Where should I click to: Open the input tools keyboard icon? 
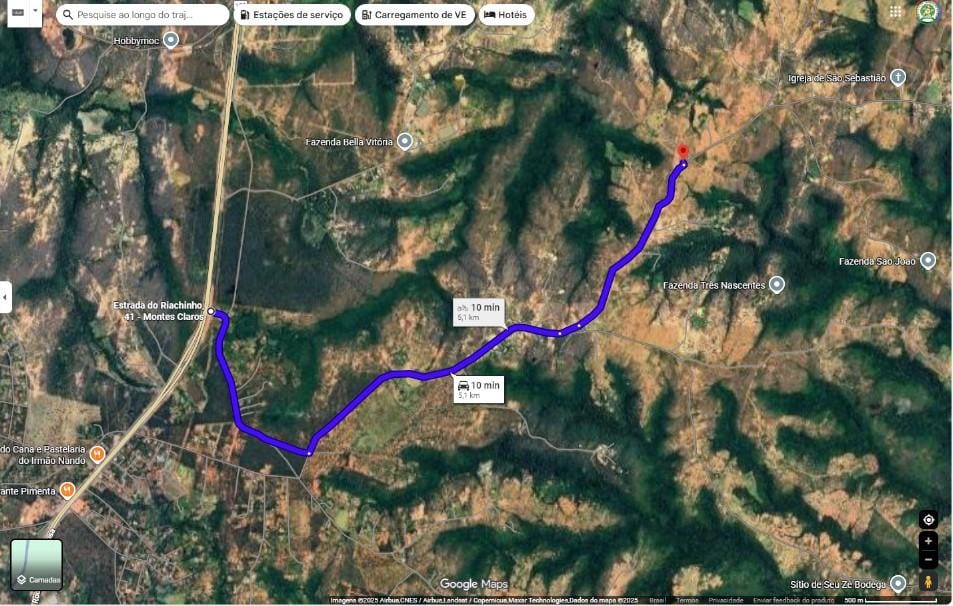(x=17, y=12)
